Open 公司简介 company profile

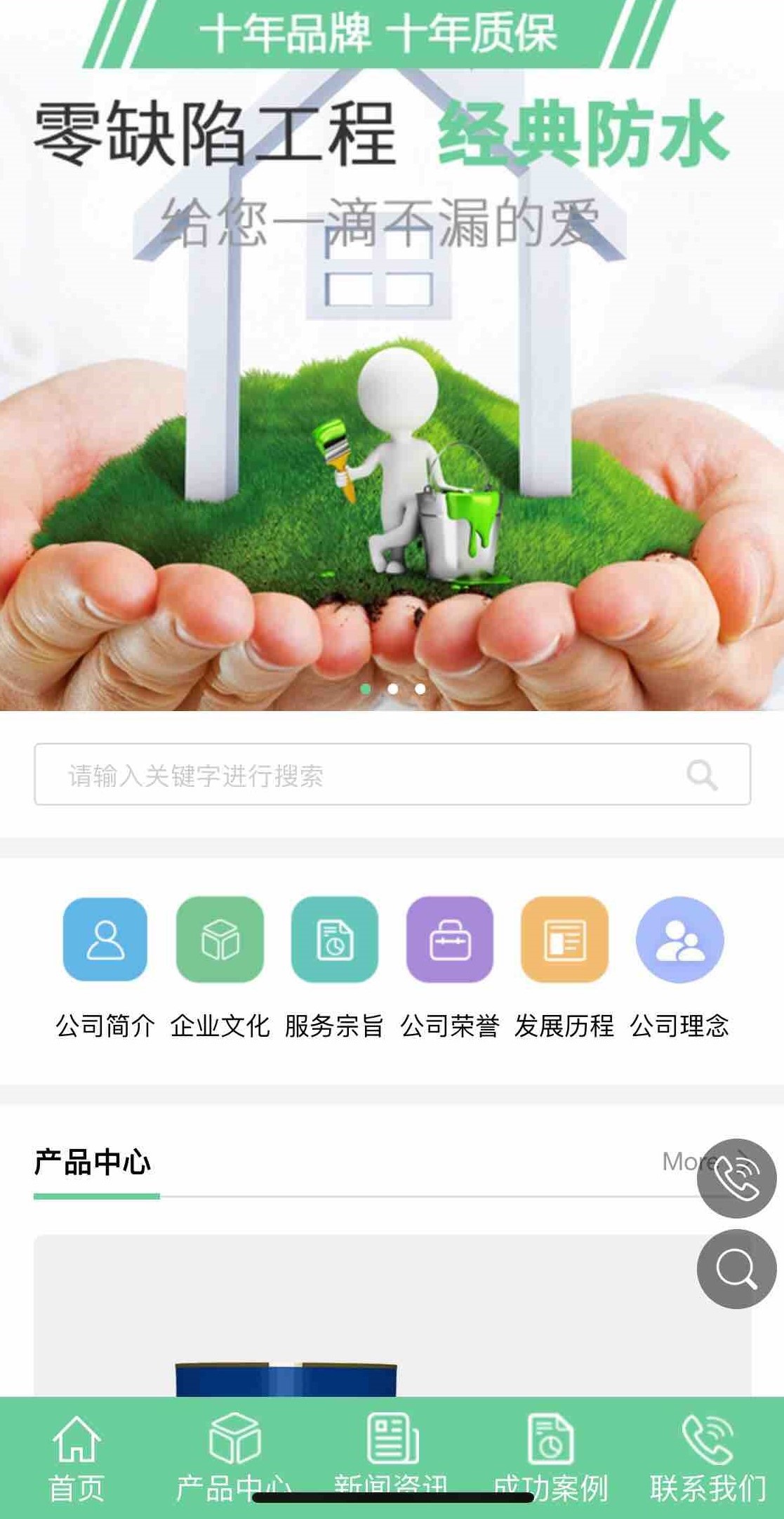[105, 965]
